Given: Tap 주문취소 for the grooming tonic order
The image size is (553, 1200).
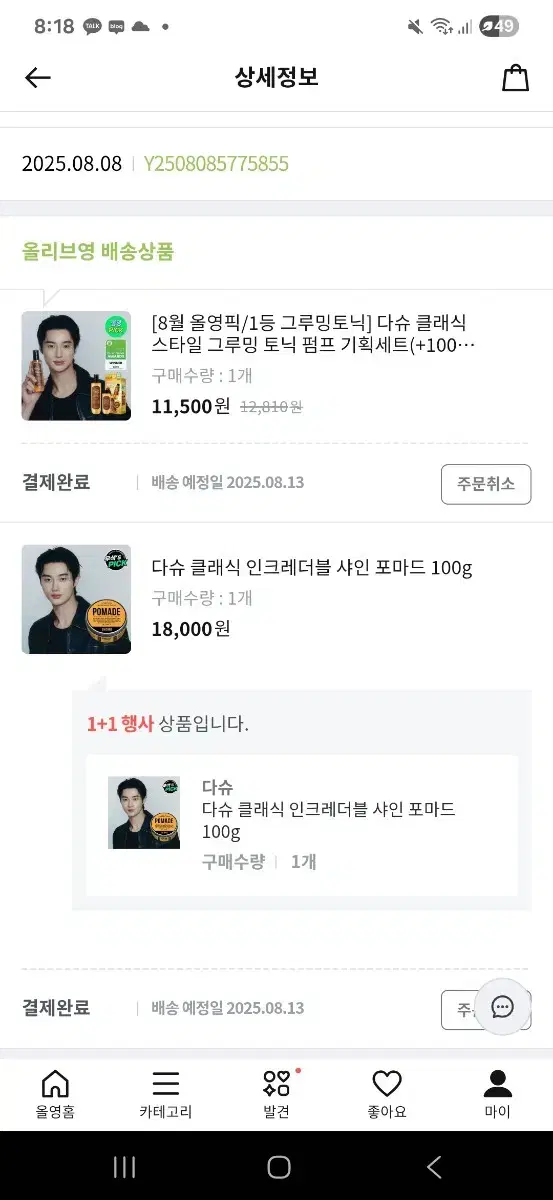Looking at the screenshot, I should [x=486, y=484].
